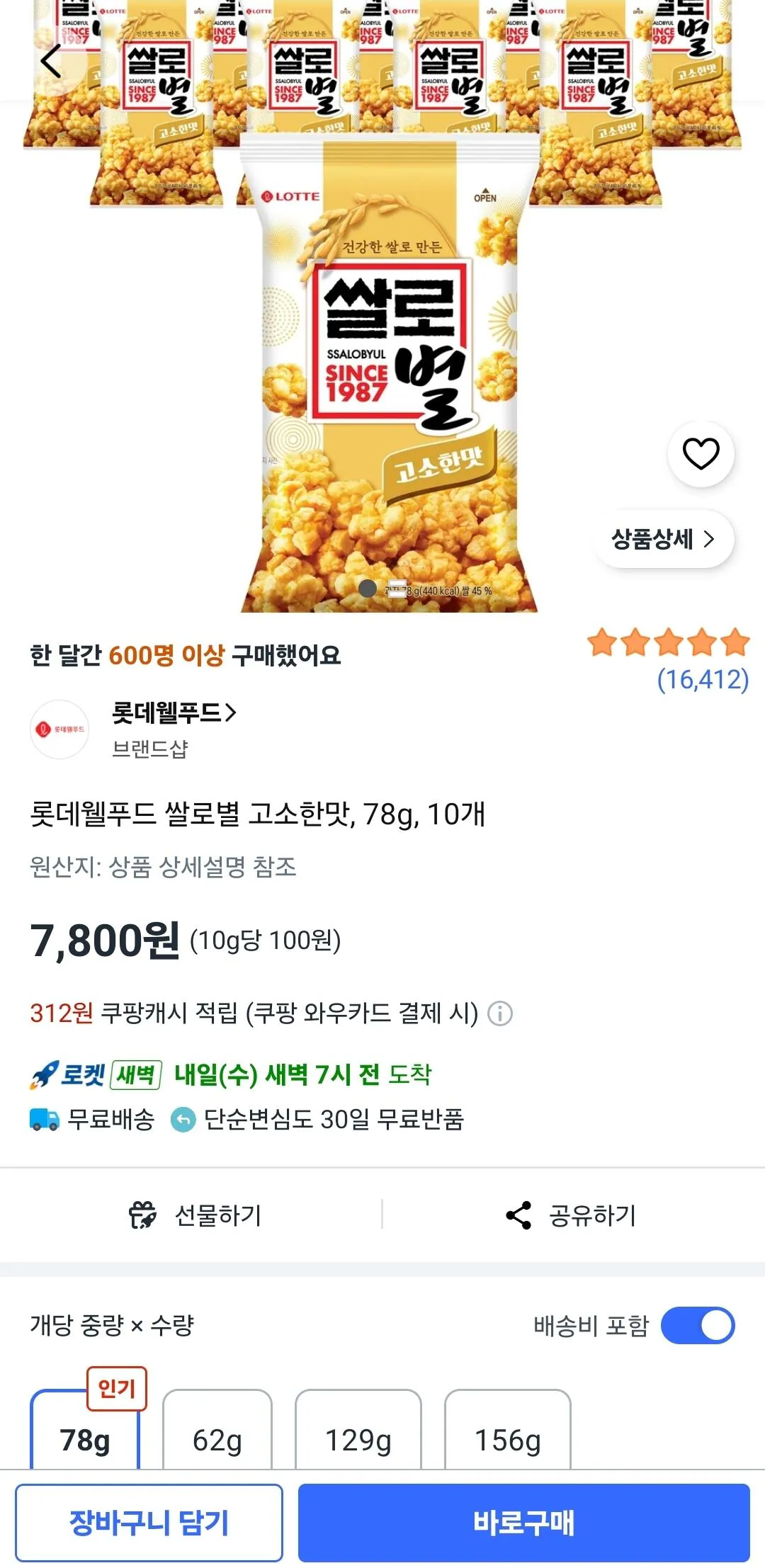The width and height of the screenshot is (765, 1568).
Task: Open 상품상세 product details
Action: click(x=664, y=539)
